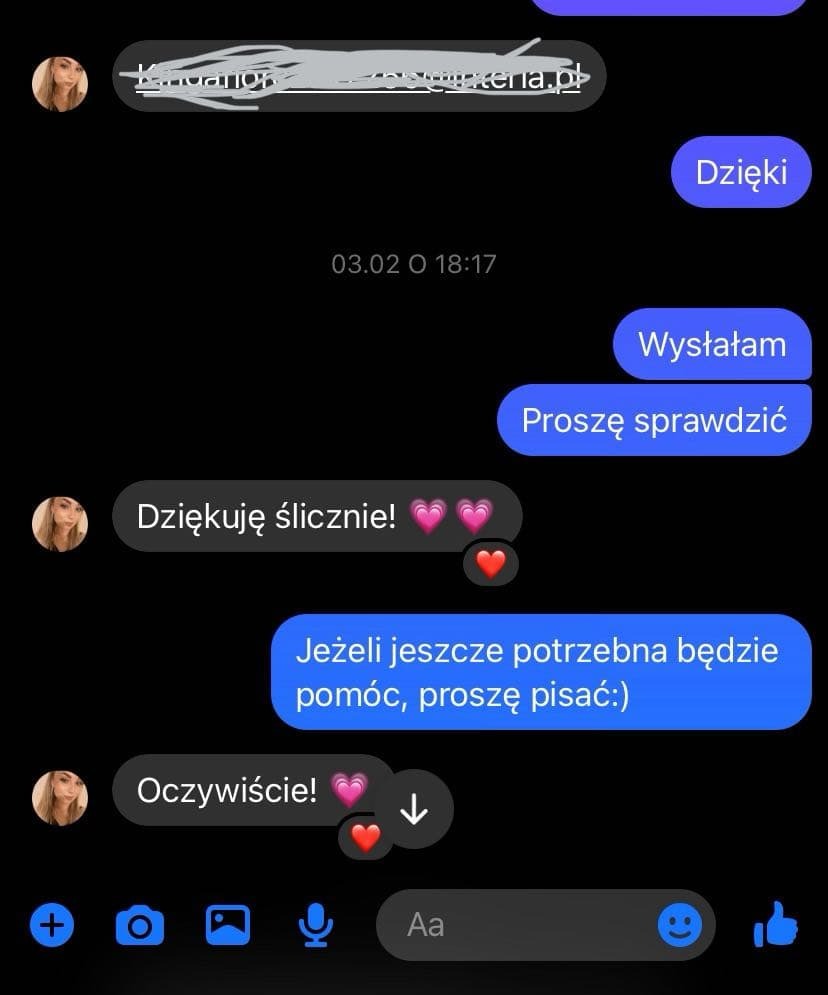Open the contact's profile photo near 'Dziękuję ślicznie!'
Viewport: 828px width, 995px height.
coord(61,523)
